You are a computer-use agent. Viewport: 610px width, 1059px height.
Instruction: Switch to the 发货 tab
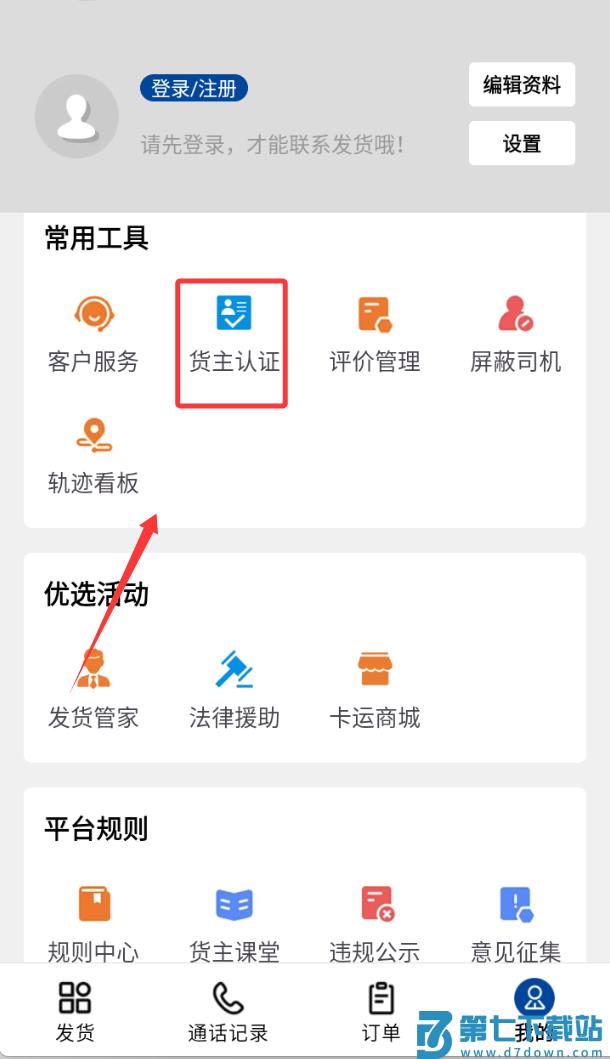point(75,1011)
